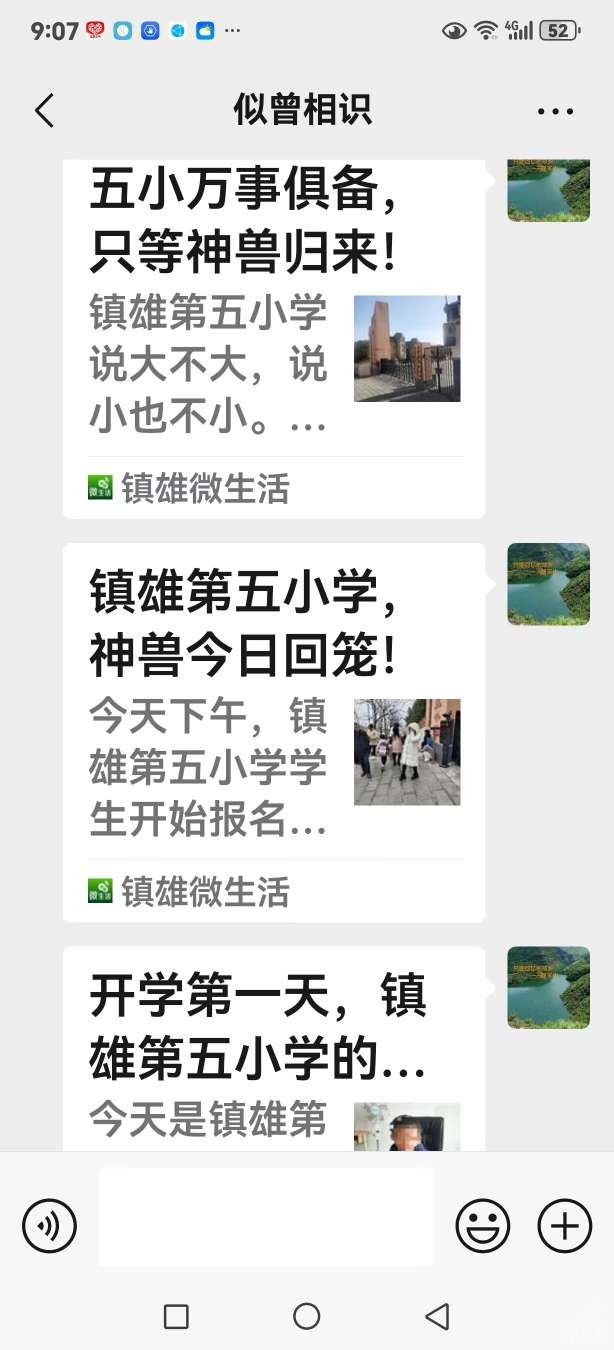Open the article 开学第一天,镇雄第五小学的…
This screenshot has height=1350, width=614.
[x=273, y=1050]
